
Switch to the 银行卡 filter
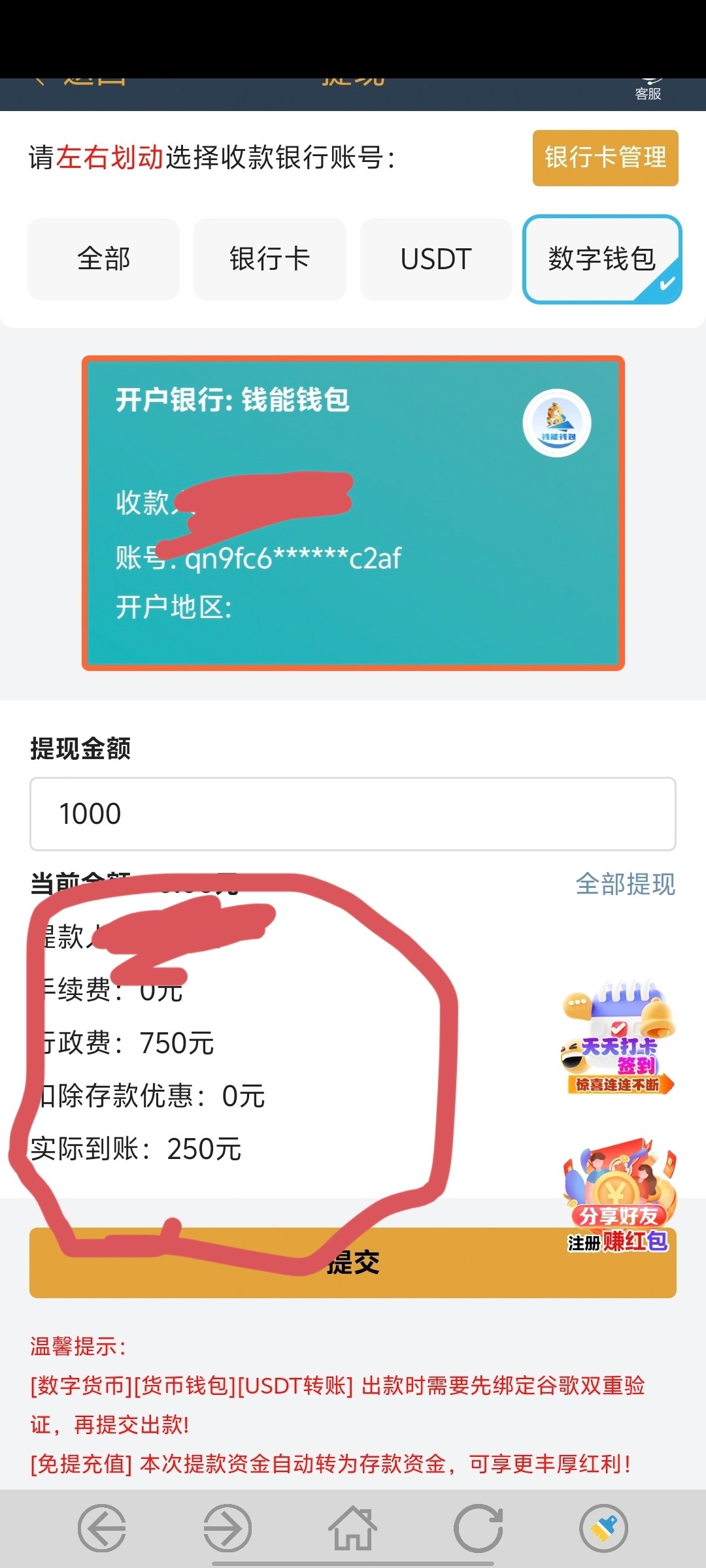point(269,259)
